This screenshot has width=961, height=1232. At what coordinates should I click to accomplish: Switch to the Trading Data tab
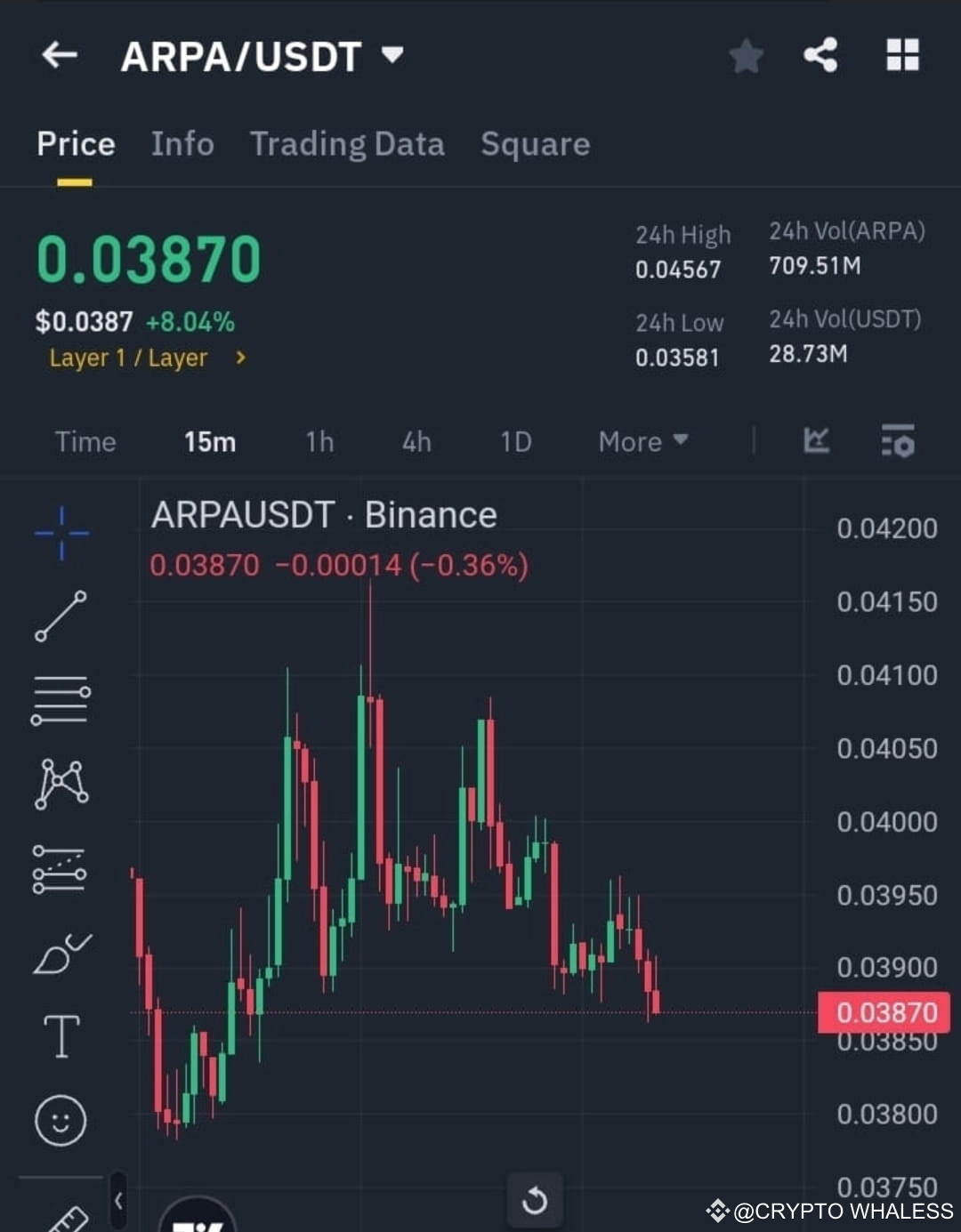(x=347, y=144)
